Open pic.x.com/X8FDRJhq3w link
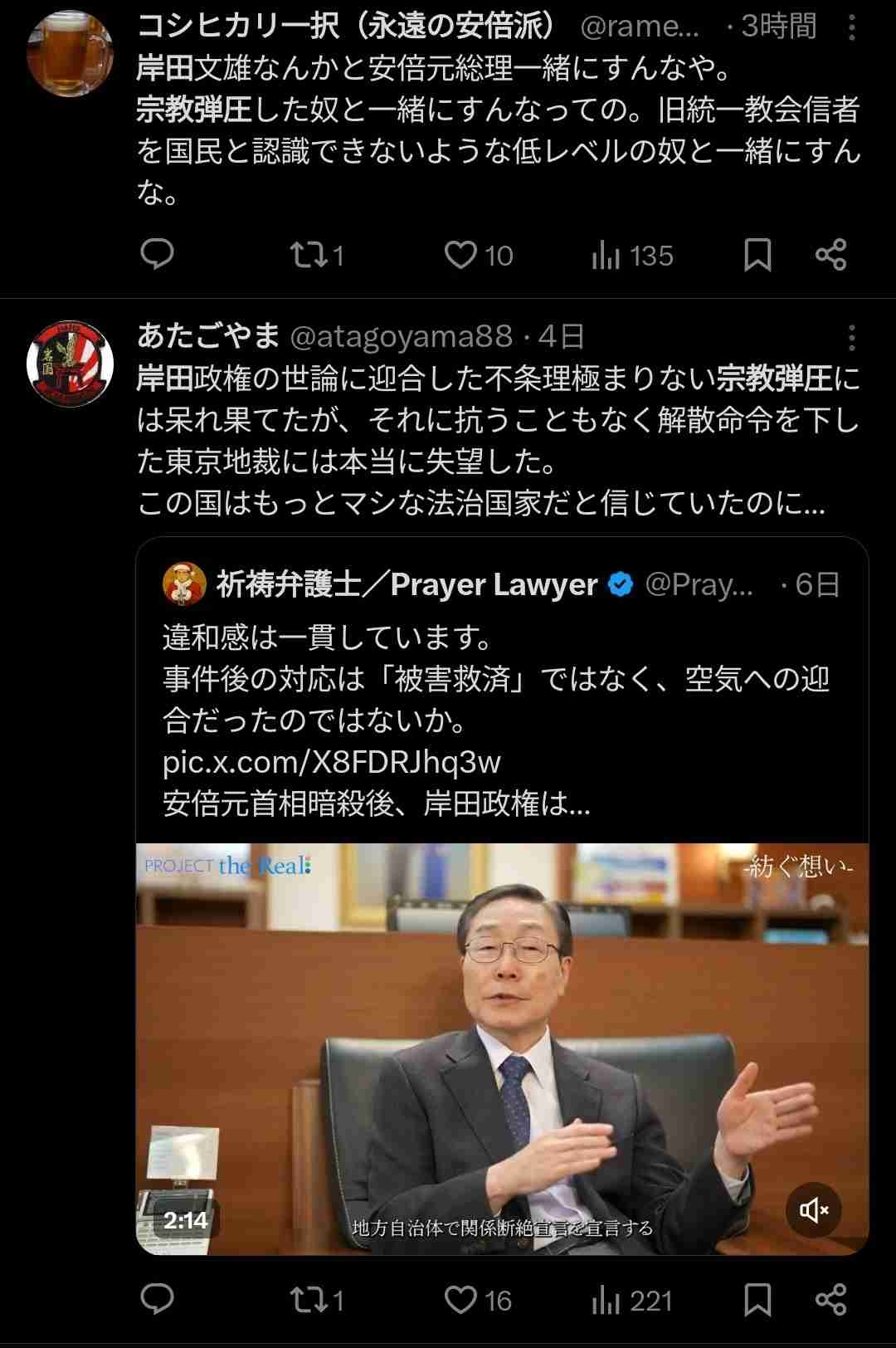The image size is (896, 1348). (332, 762)
